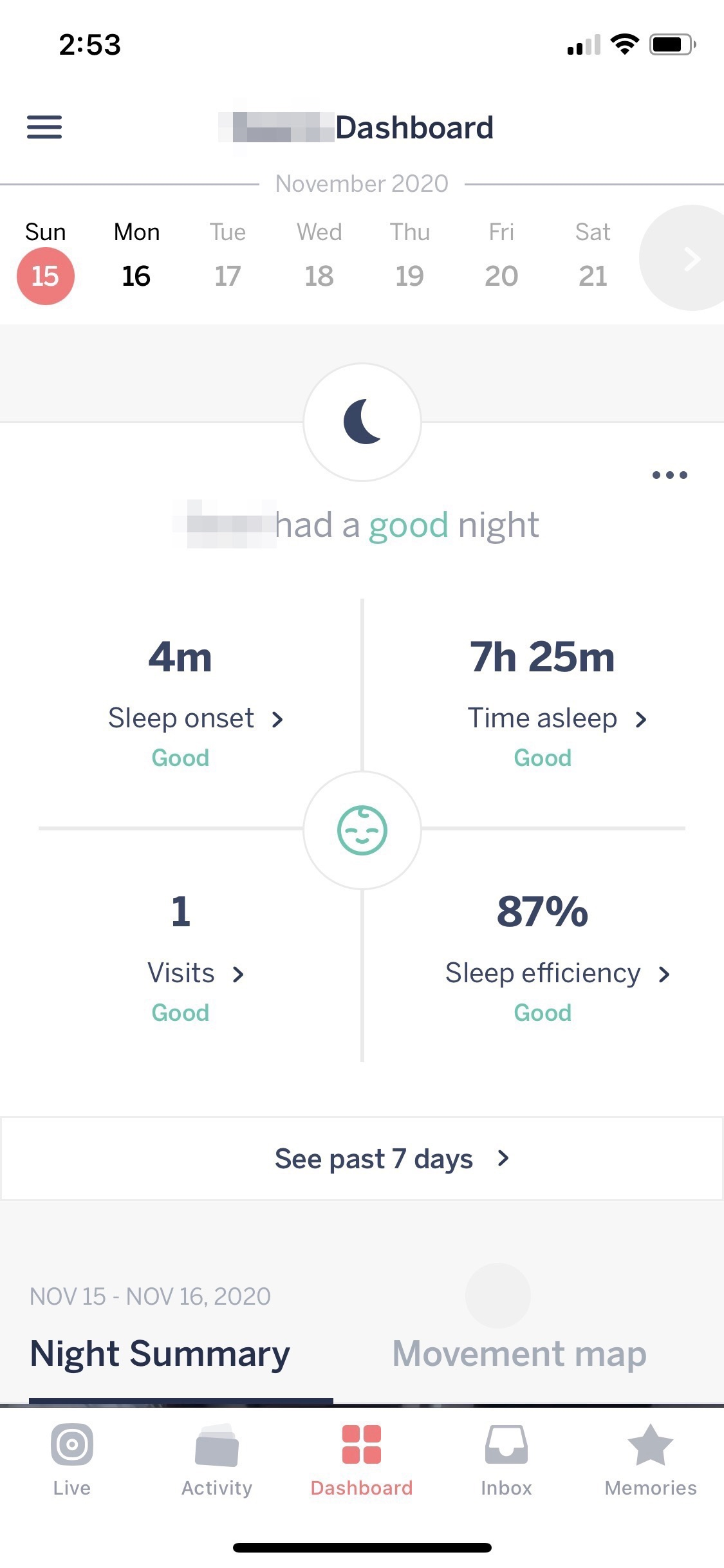Open Sleep onset details

(x=196, y=718)
